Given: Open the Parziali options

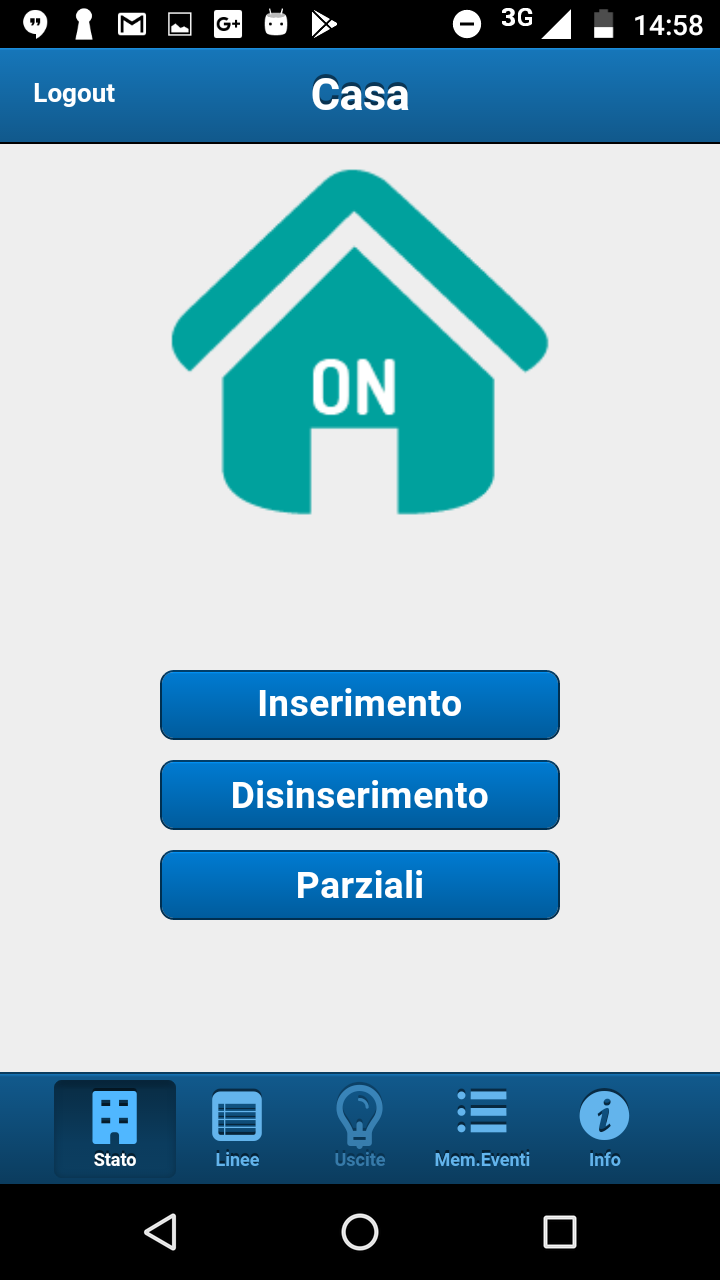Looking at the screenshot, I should (360, 885).
